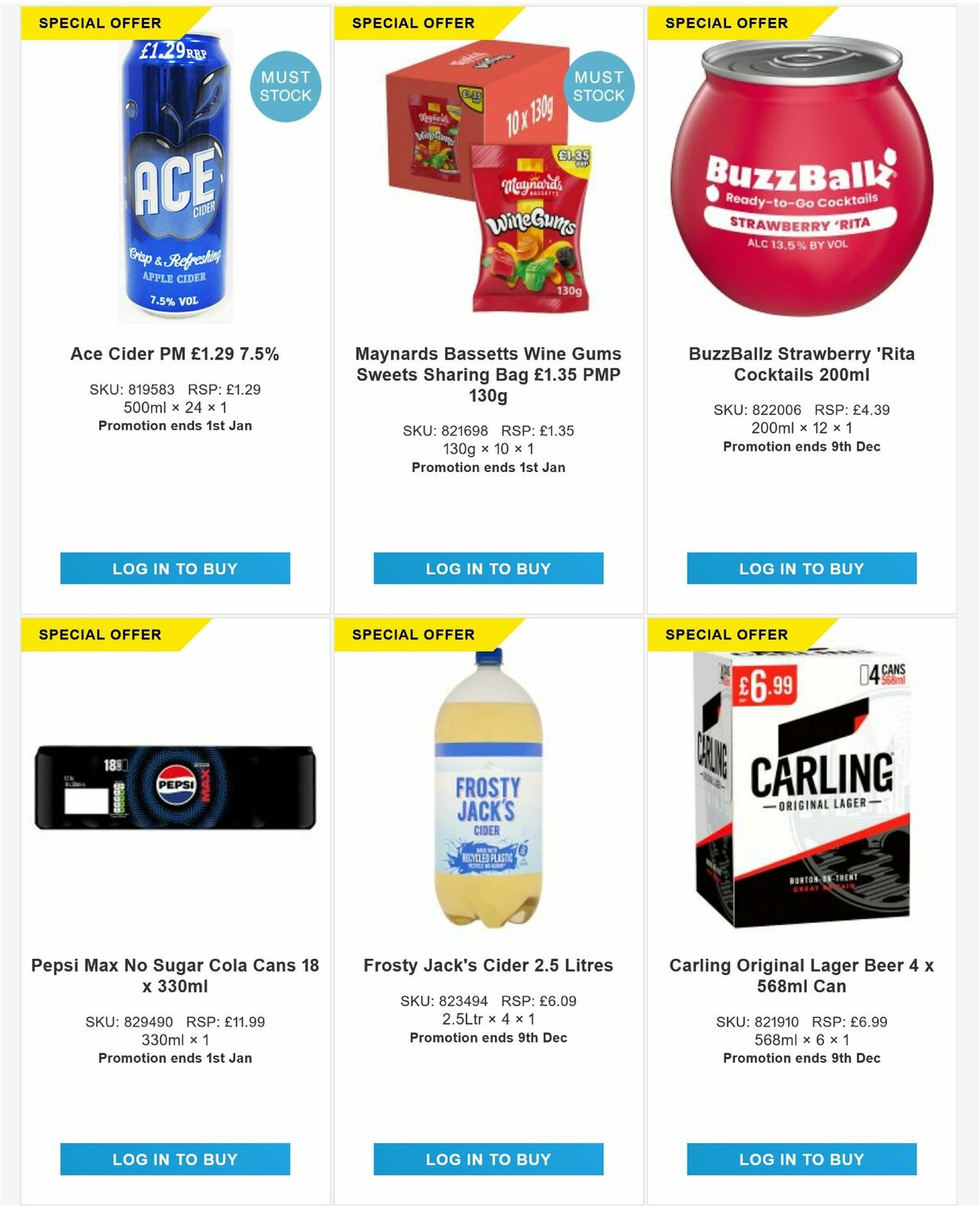Open the BuzzBallz Strawberry 'Rita product page
Screen dimensions: 980x1207
click(801, 364)
